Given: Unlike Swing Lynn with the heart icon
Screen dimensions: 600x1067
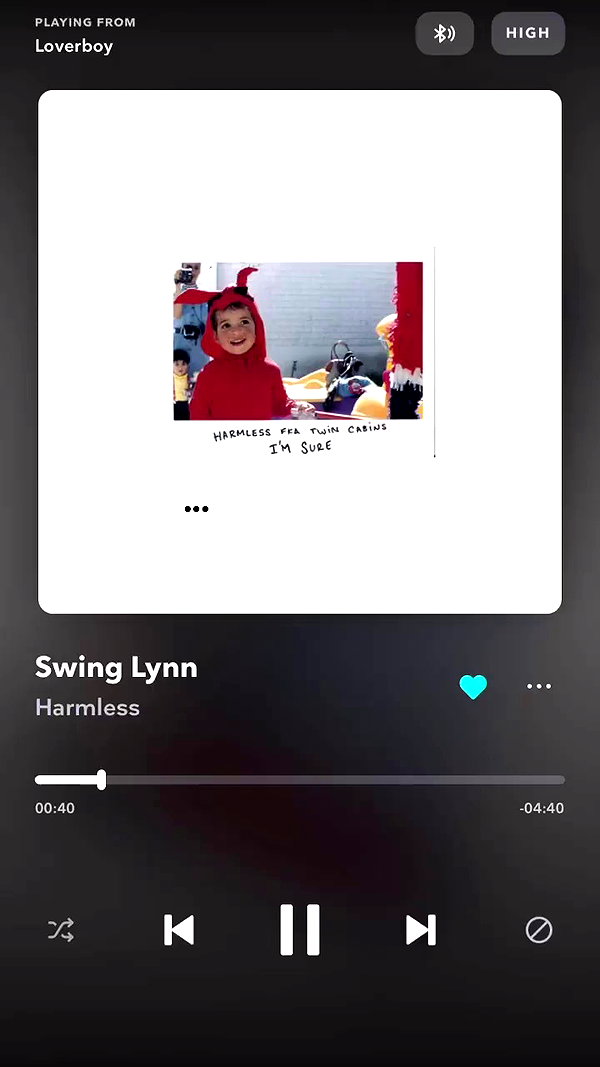Looking at the screenshot, I should 473,687.
